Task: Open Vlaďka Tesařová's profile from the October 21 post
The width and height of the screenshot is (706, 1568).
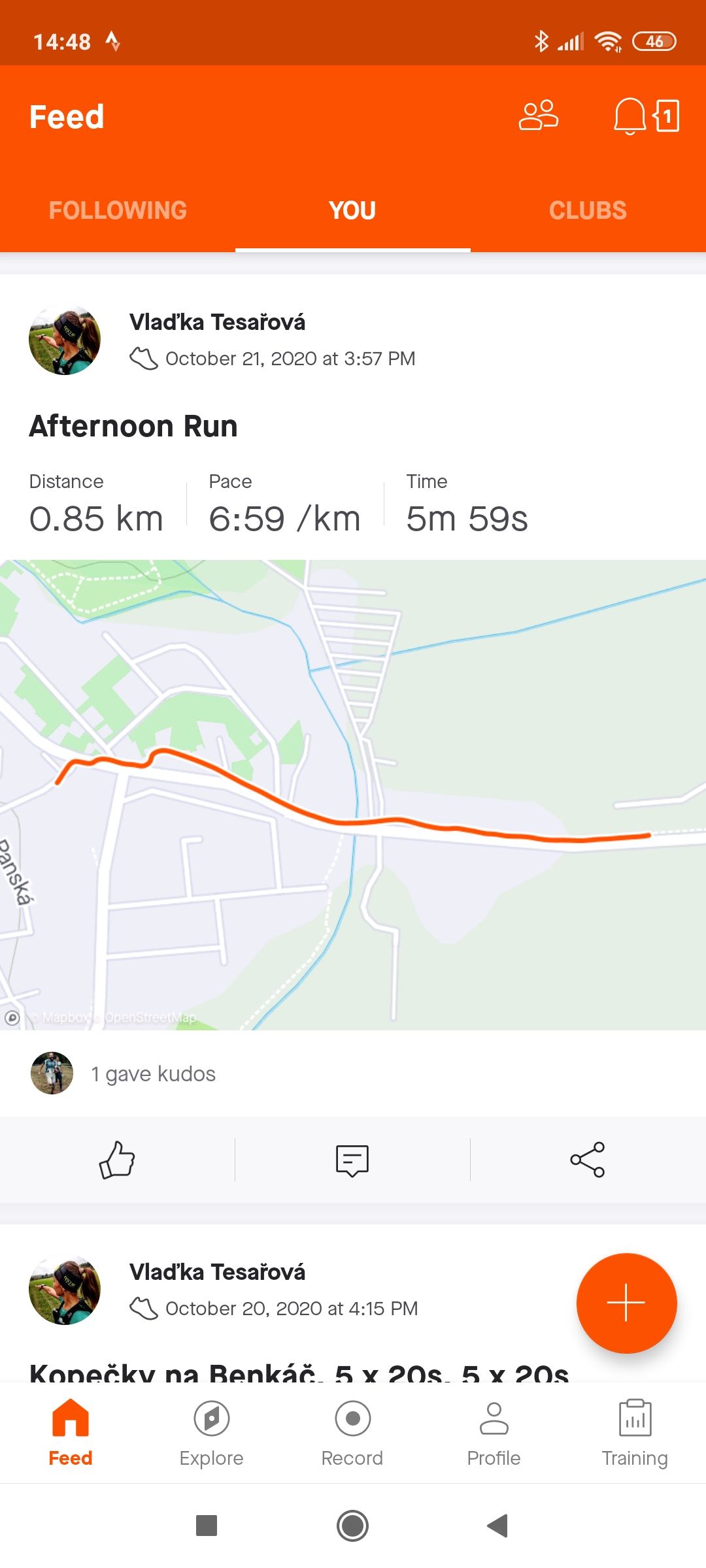Action: pos(217,322)
